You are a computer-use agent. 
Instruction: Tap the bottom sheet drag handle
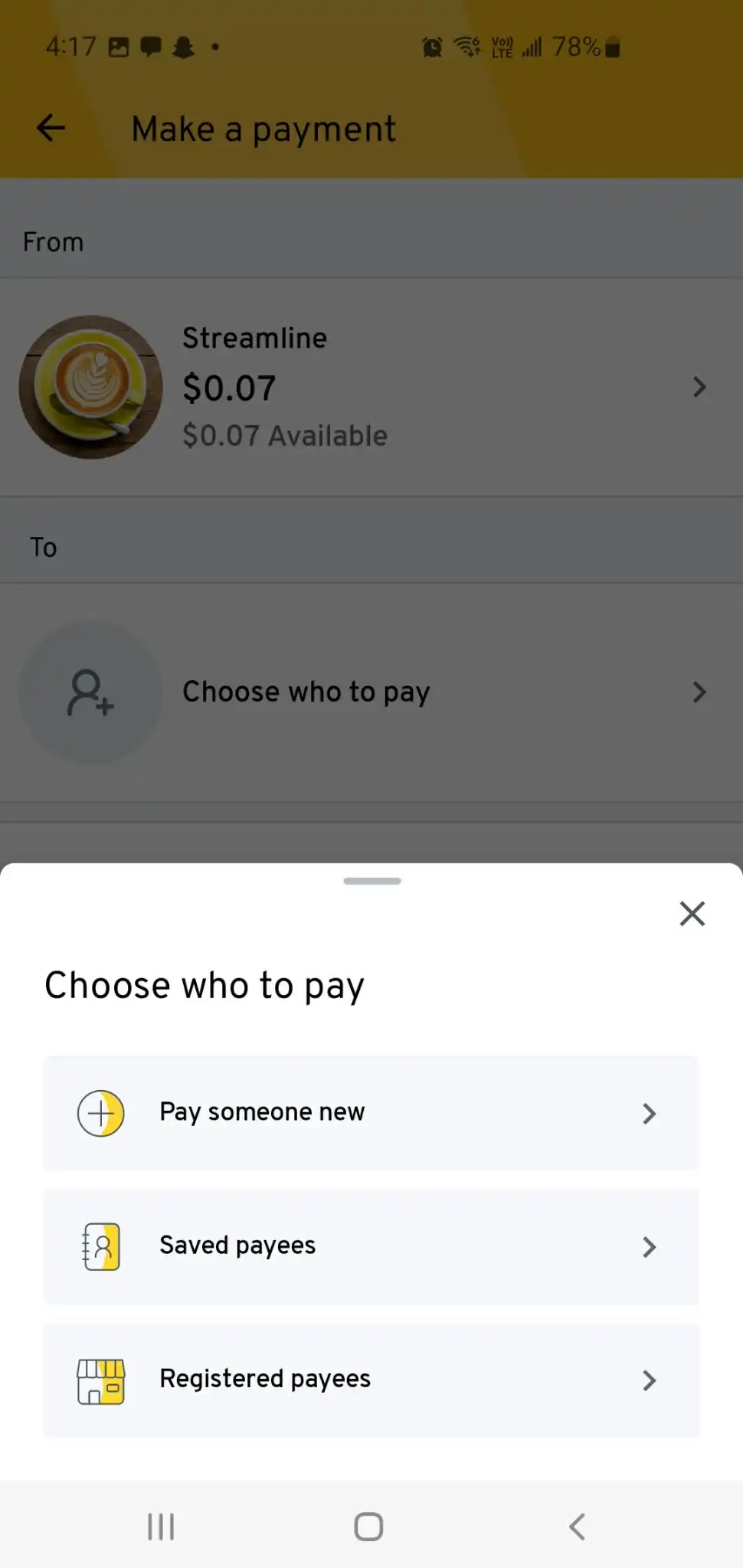(371, 881)
